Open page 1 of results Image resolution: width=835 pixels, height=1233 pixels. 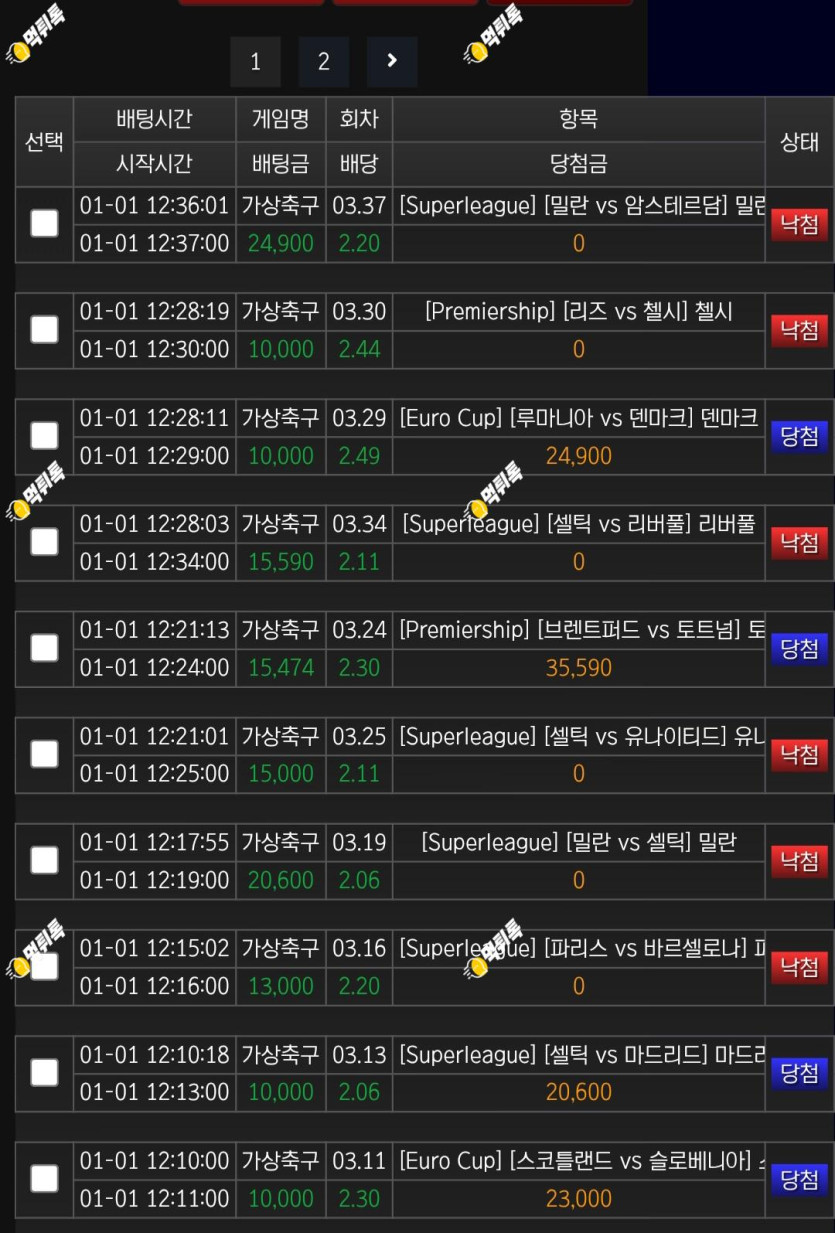[255, 62]
